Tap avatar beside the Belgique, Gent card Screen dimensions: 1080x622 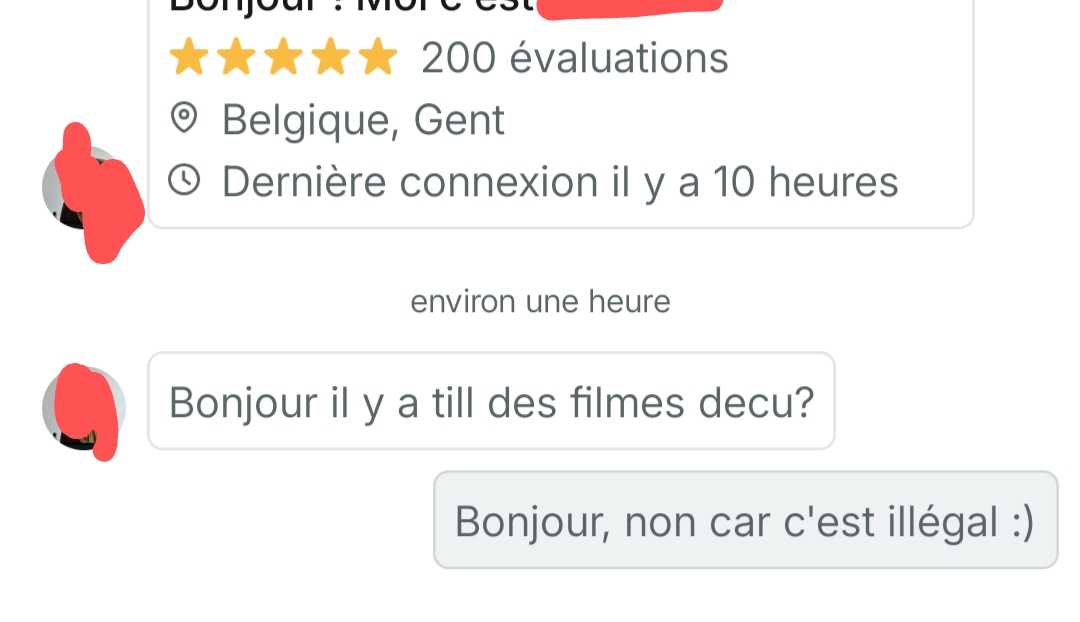click(84, 188)
